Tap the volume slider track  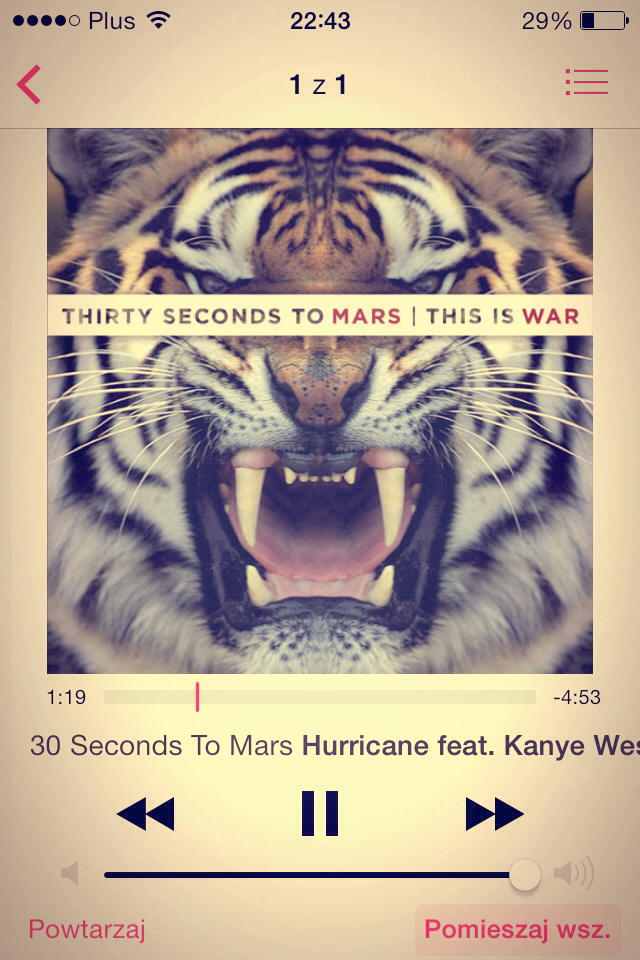(x=310, y=875)
